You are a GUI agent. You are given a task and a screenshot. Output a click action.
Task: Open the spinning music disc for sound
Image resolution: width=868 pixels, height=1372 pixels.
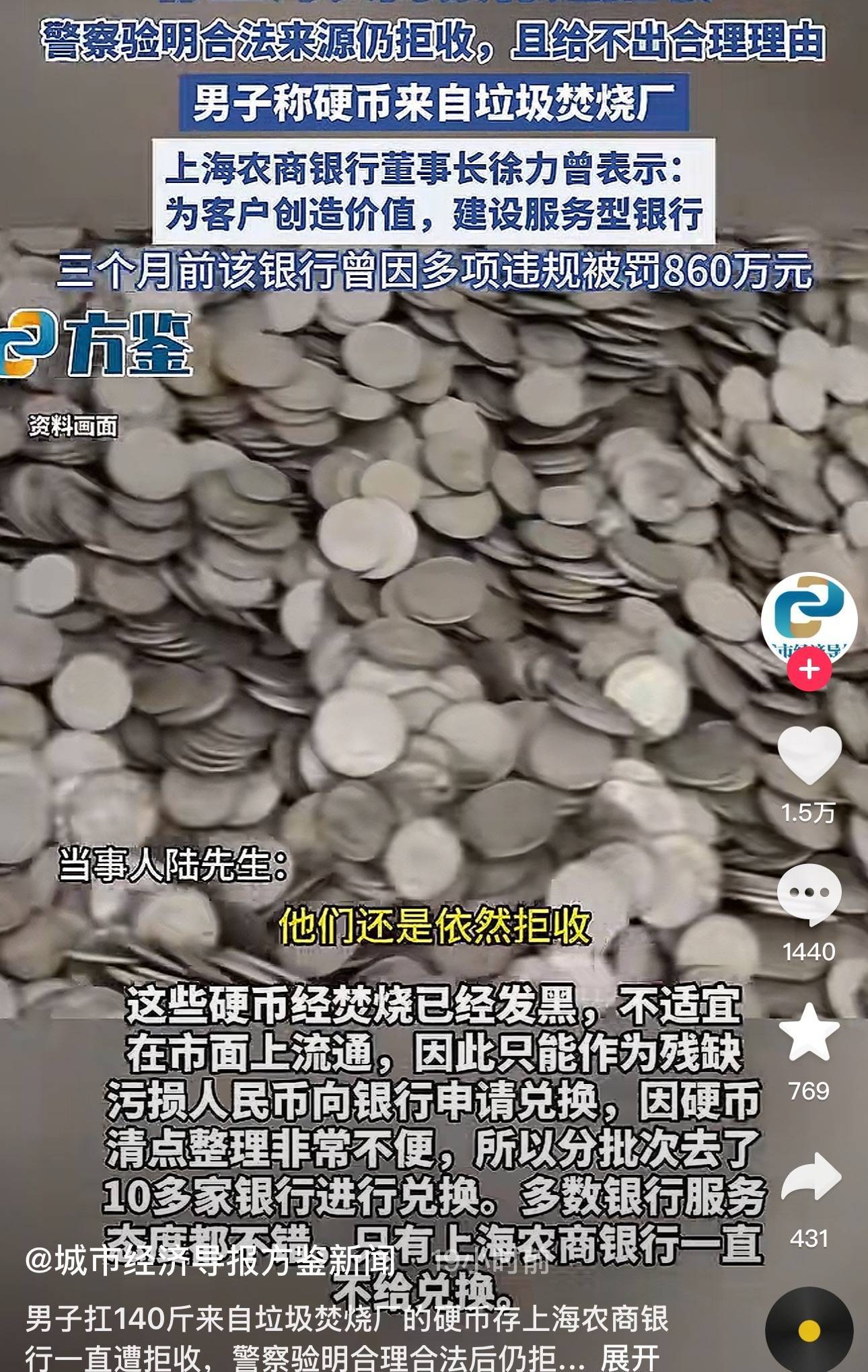pyautogui.click(x=809, y=1330)
